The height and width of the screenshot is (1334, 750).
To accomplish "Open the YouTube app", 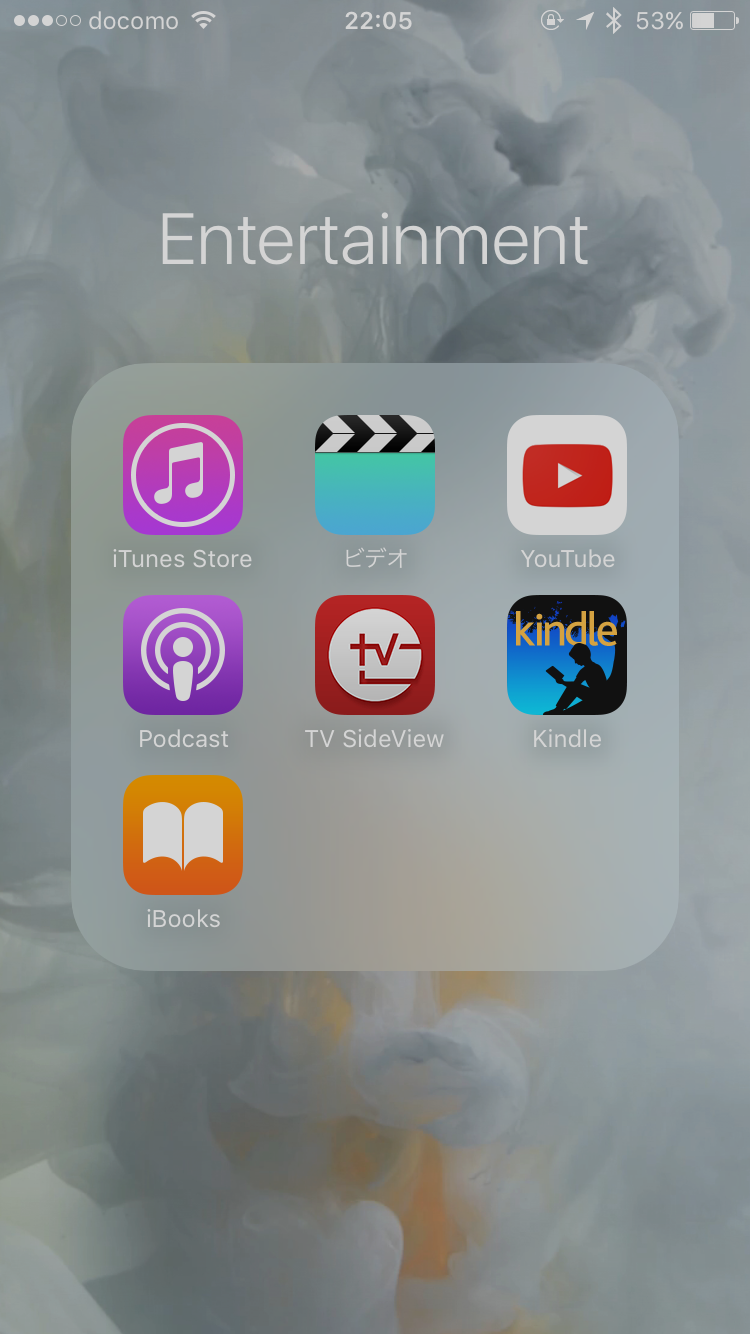I will [x=567, y=475].
